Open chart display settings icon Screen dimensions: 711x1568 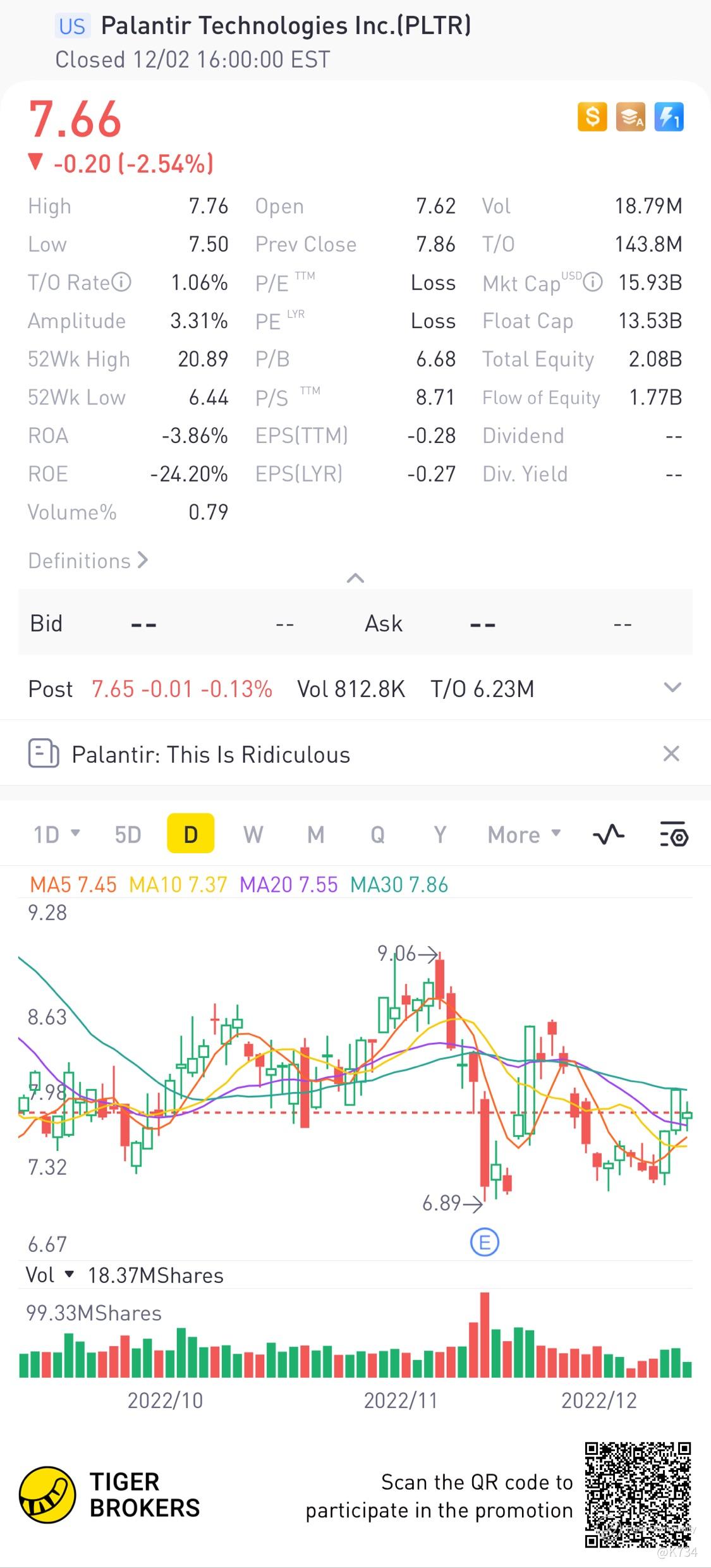(673, 835)
